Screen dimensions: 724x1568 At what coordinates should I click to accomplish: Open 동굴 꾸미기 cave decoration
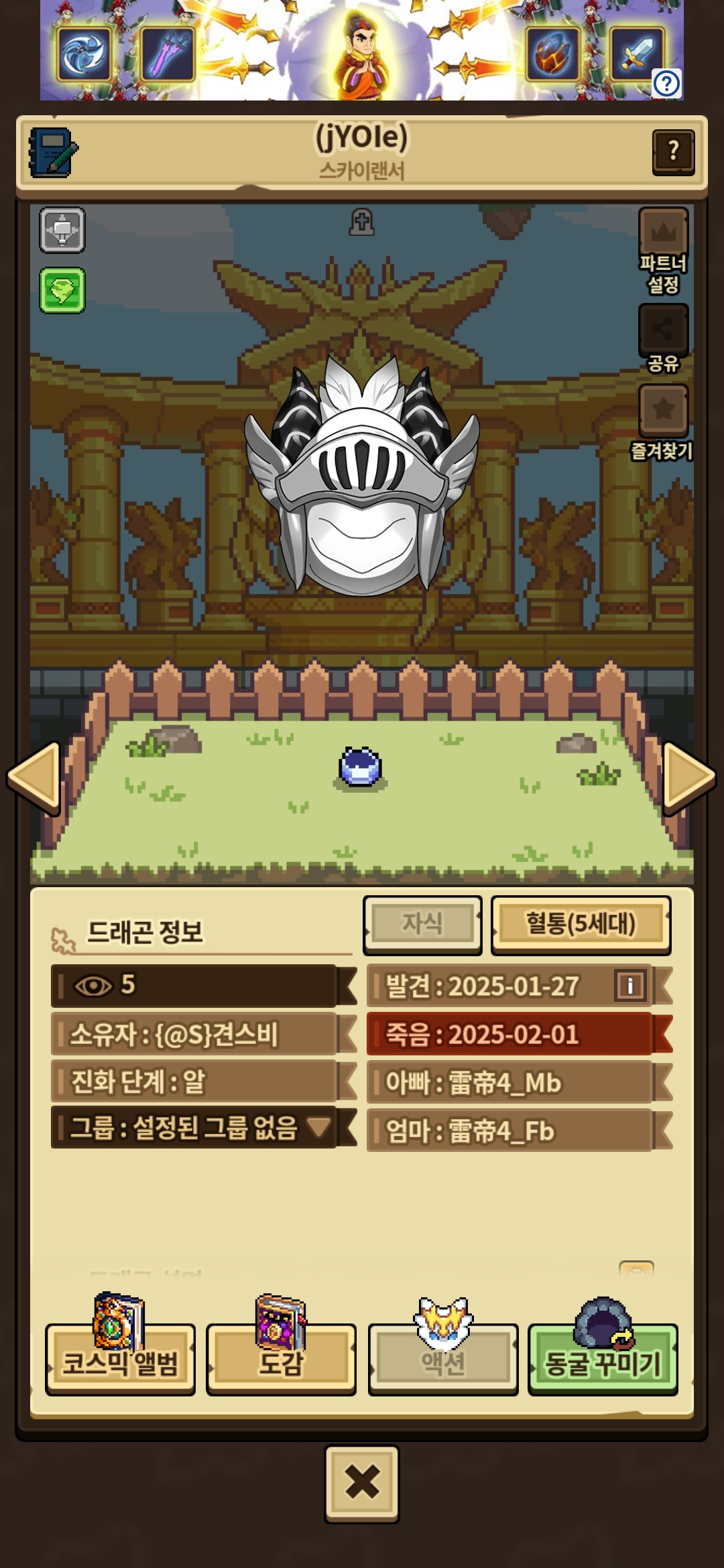coord(603,1360)
